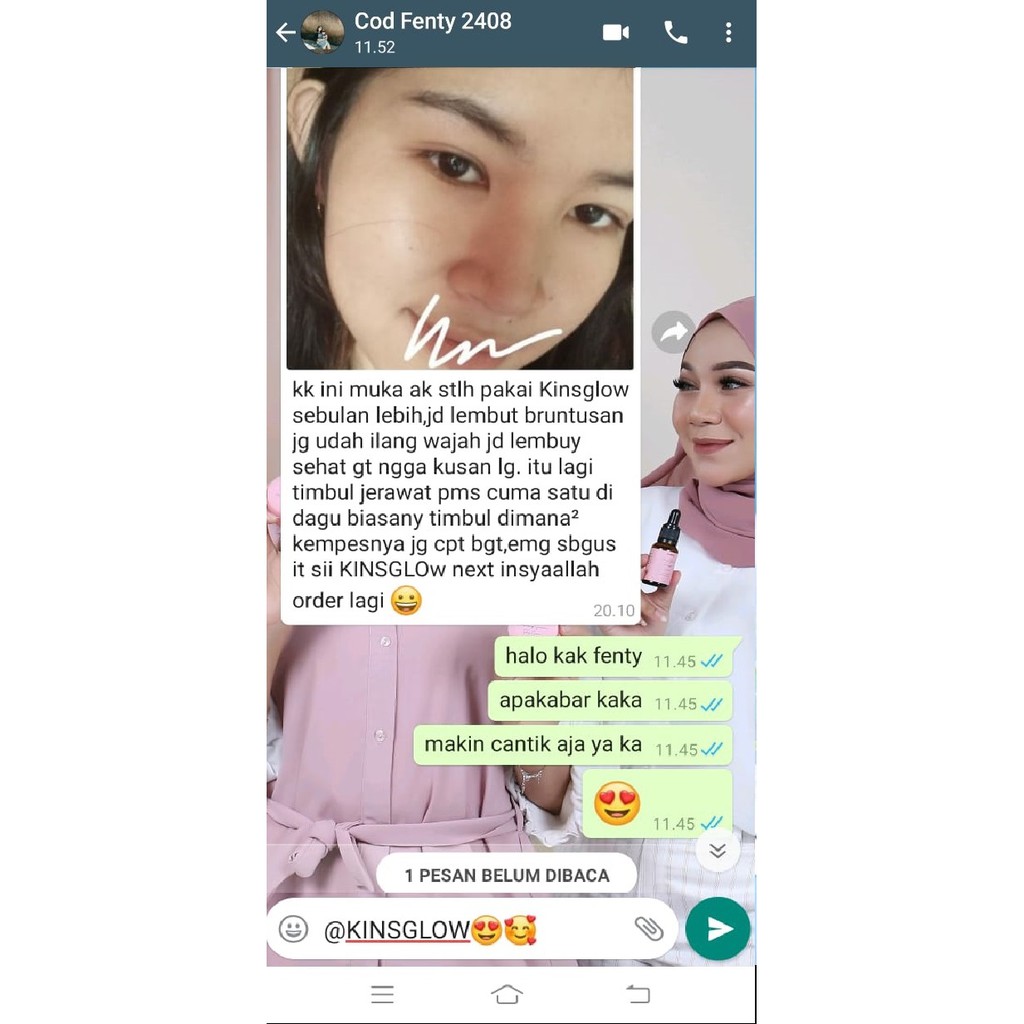Open the overflow menu
Image resolution: width=1024 pixels, height=1024 pixels.
(x=729, y=33)
